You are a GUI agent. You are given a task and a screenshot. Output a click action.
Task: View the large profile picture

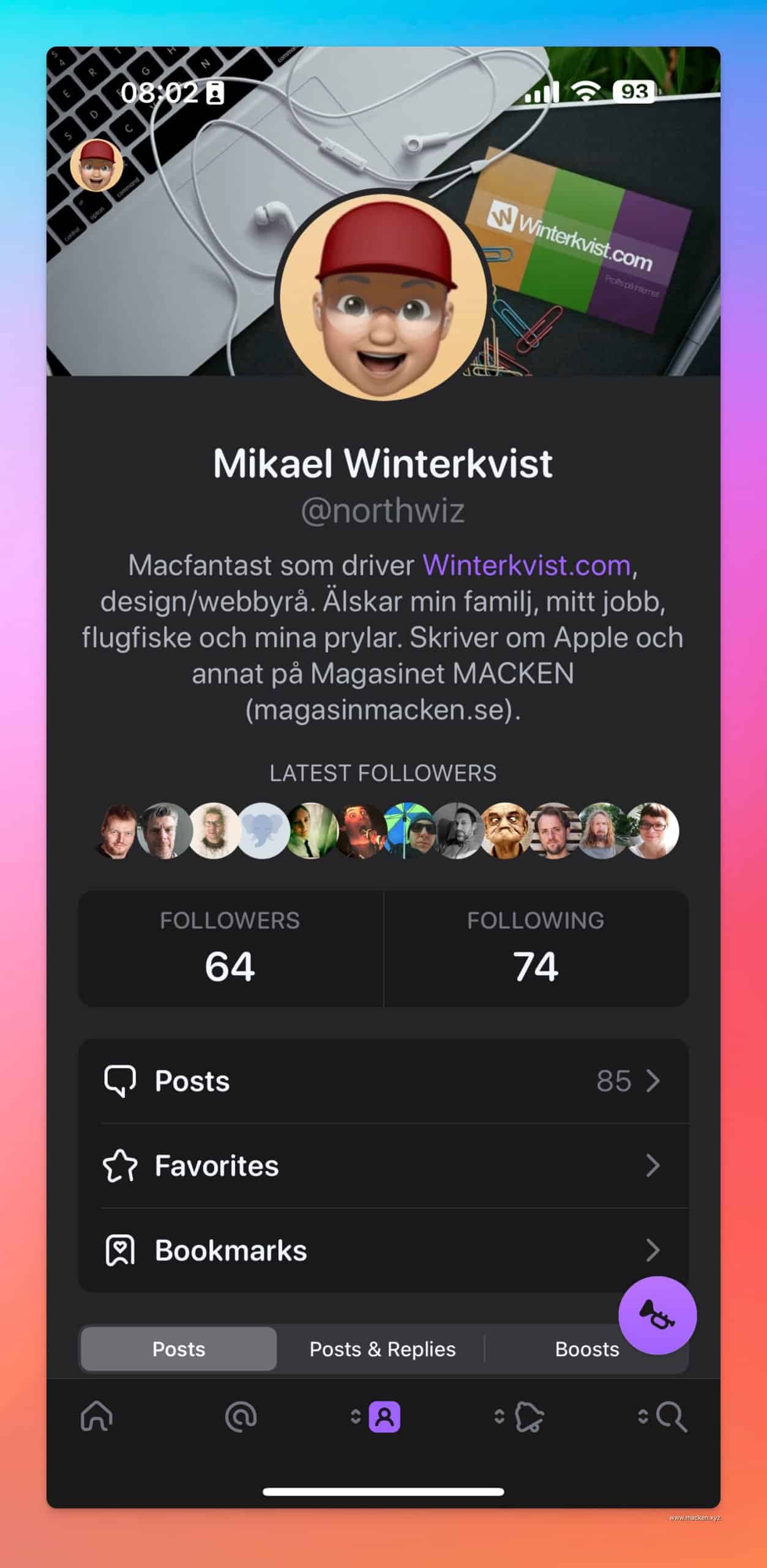[383, 297]
